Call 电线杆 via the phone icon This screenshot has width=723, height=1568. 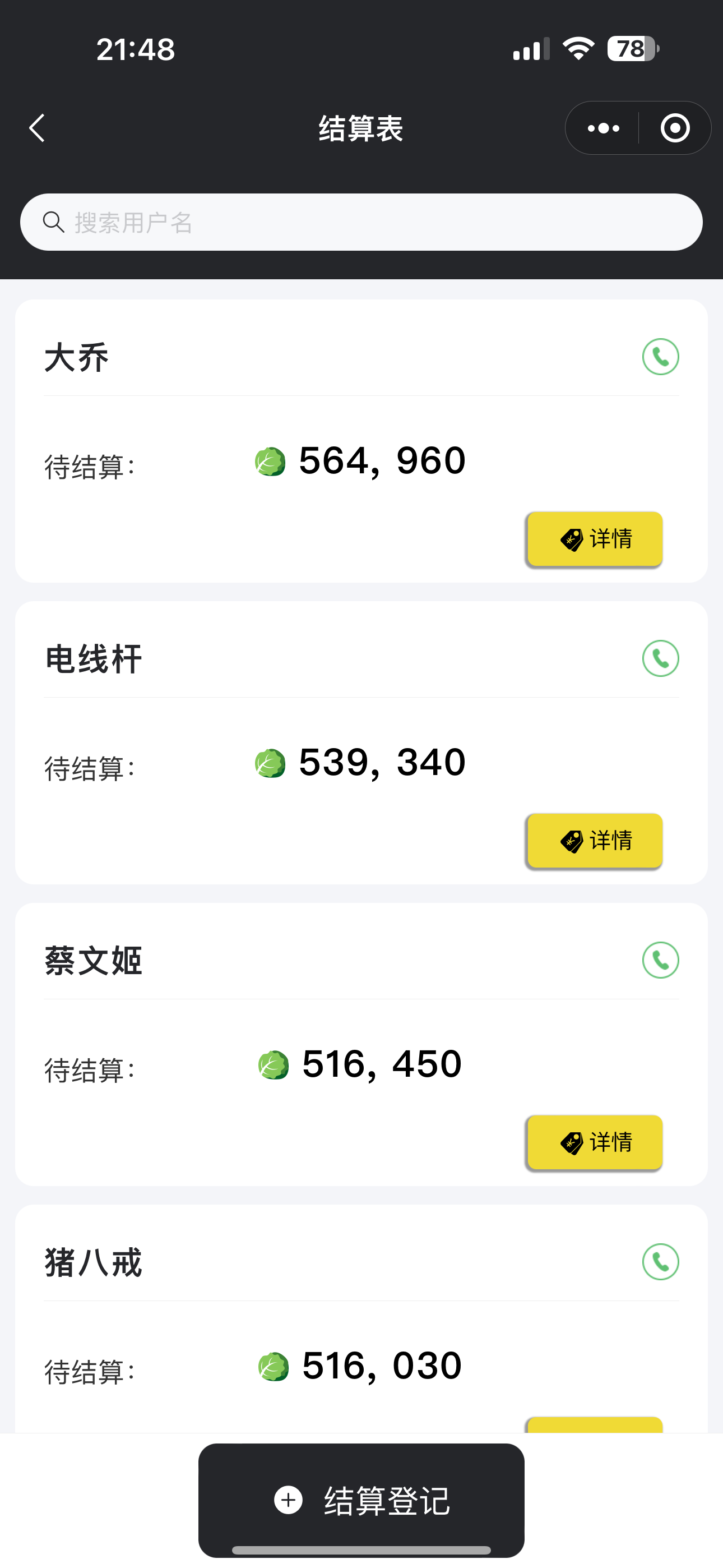[x=660, y=658]
